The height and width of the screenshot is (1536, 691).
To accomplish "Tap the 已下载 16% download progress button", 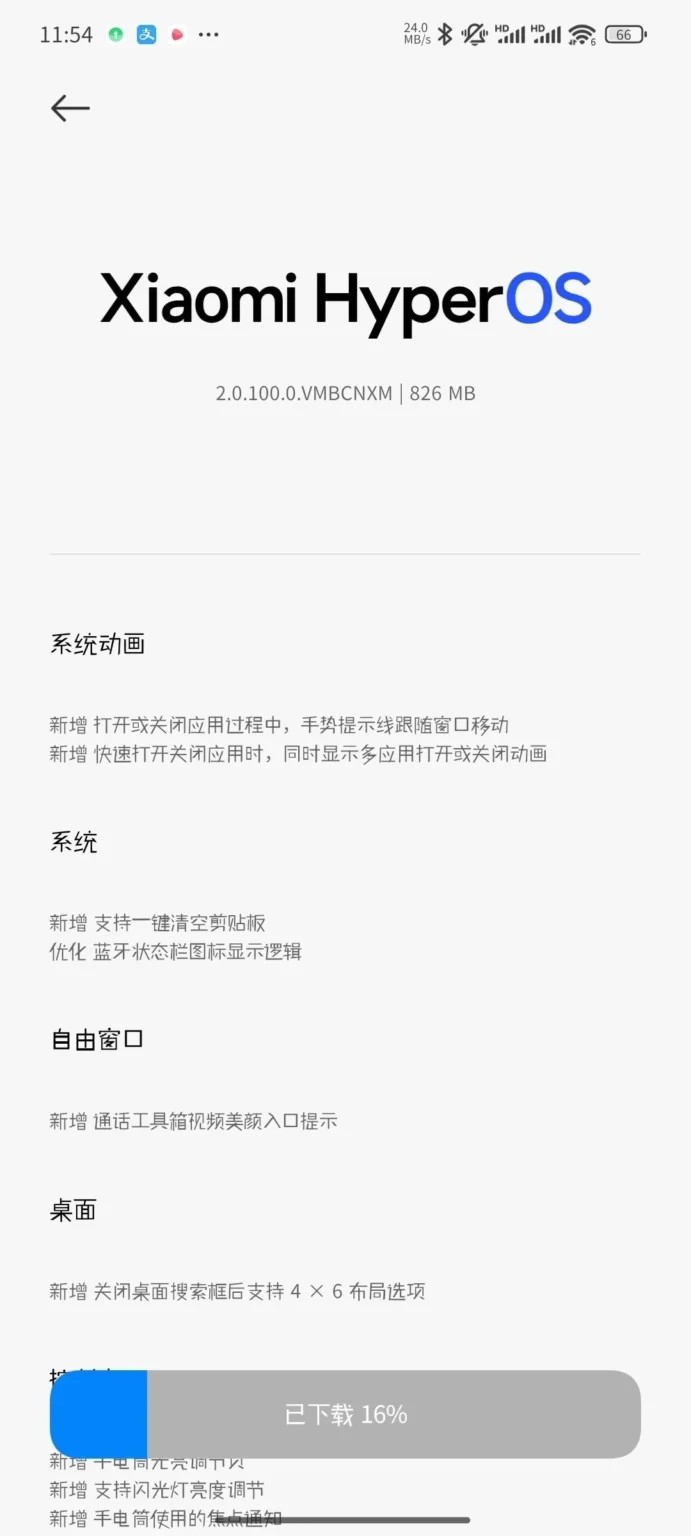I will pyautogui.click(x=345, y=1414).
